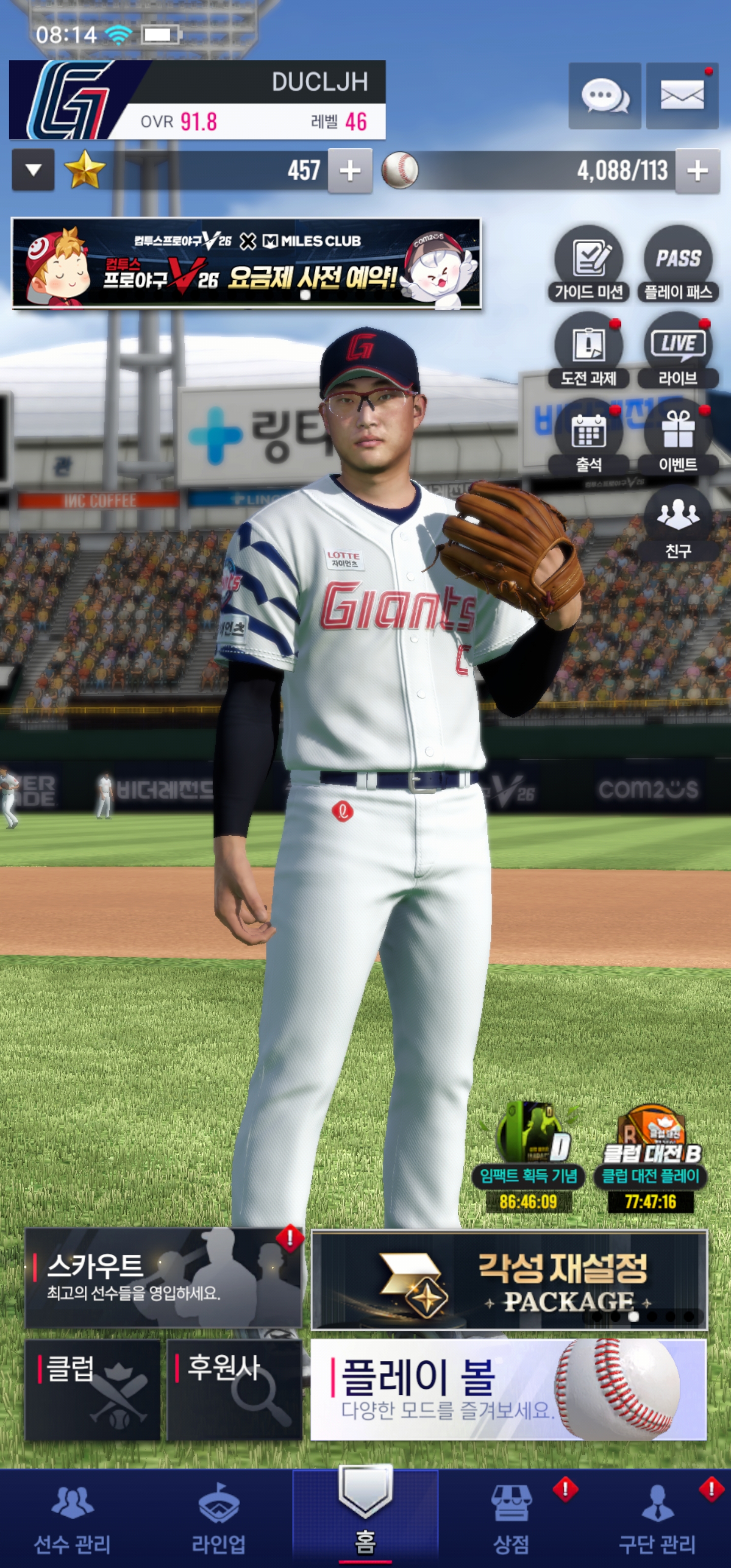The width and height of the screenshot is (731, 1568).
Task: Expand the currency dropdown arrow
Action: (34, 170)
